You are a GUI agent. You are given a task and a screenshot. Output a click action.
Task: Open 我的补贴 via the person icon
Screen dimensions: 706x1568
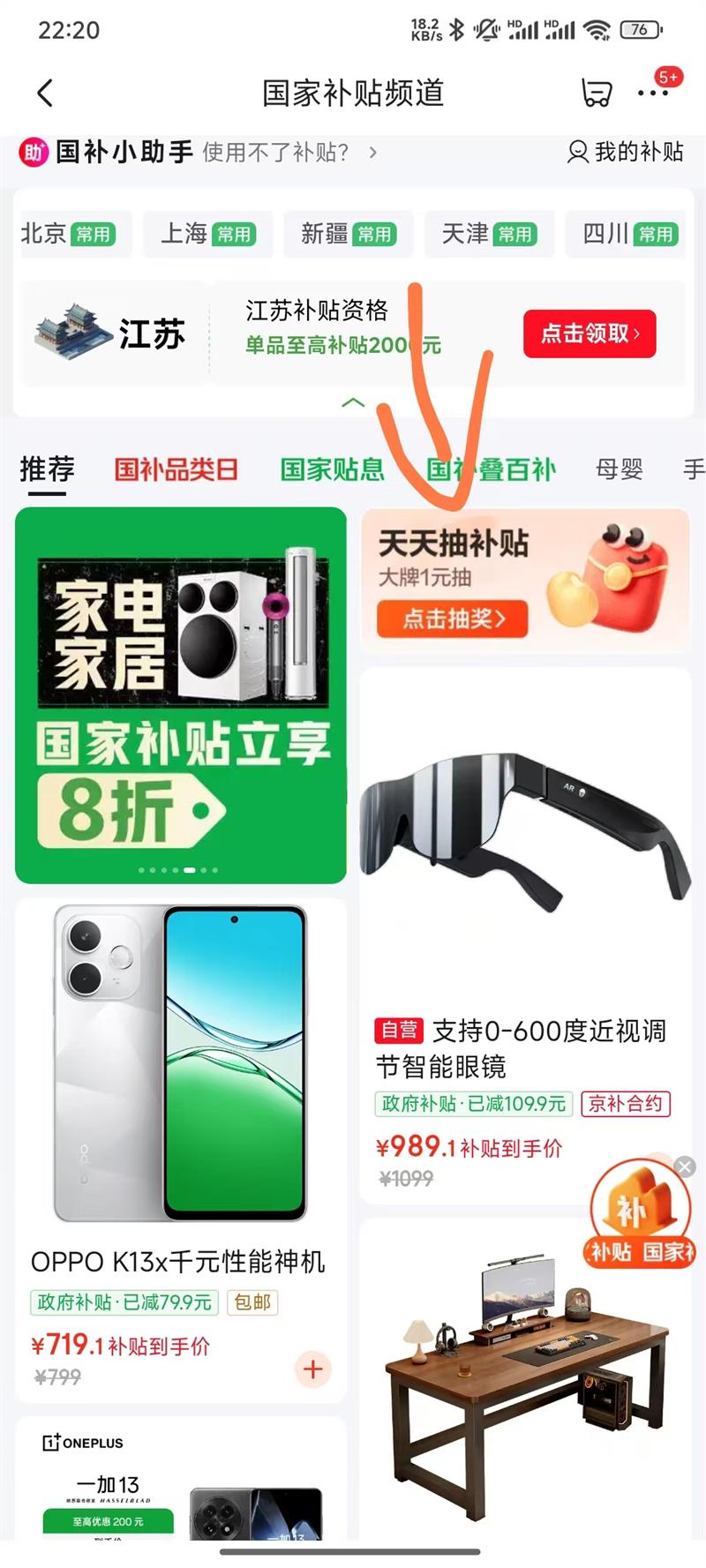coord(578,152)
